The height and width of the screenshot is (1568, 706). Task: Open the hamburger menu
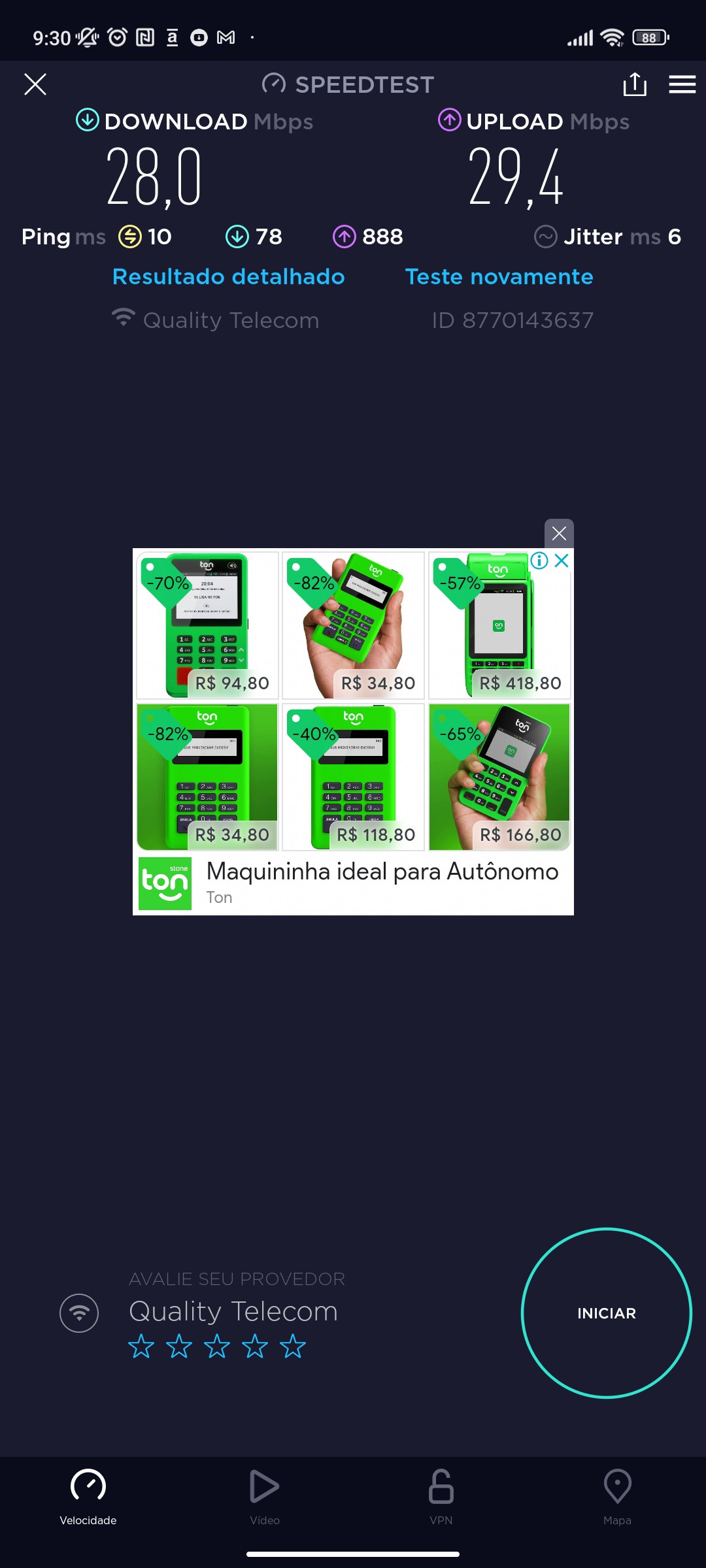coord(682,84)
